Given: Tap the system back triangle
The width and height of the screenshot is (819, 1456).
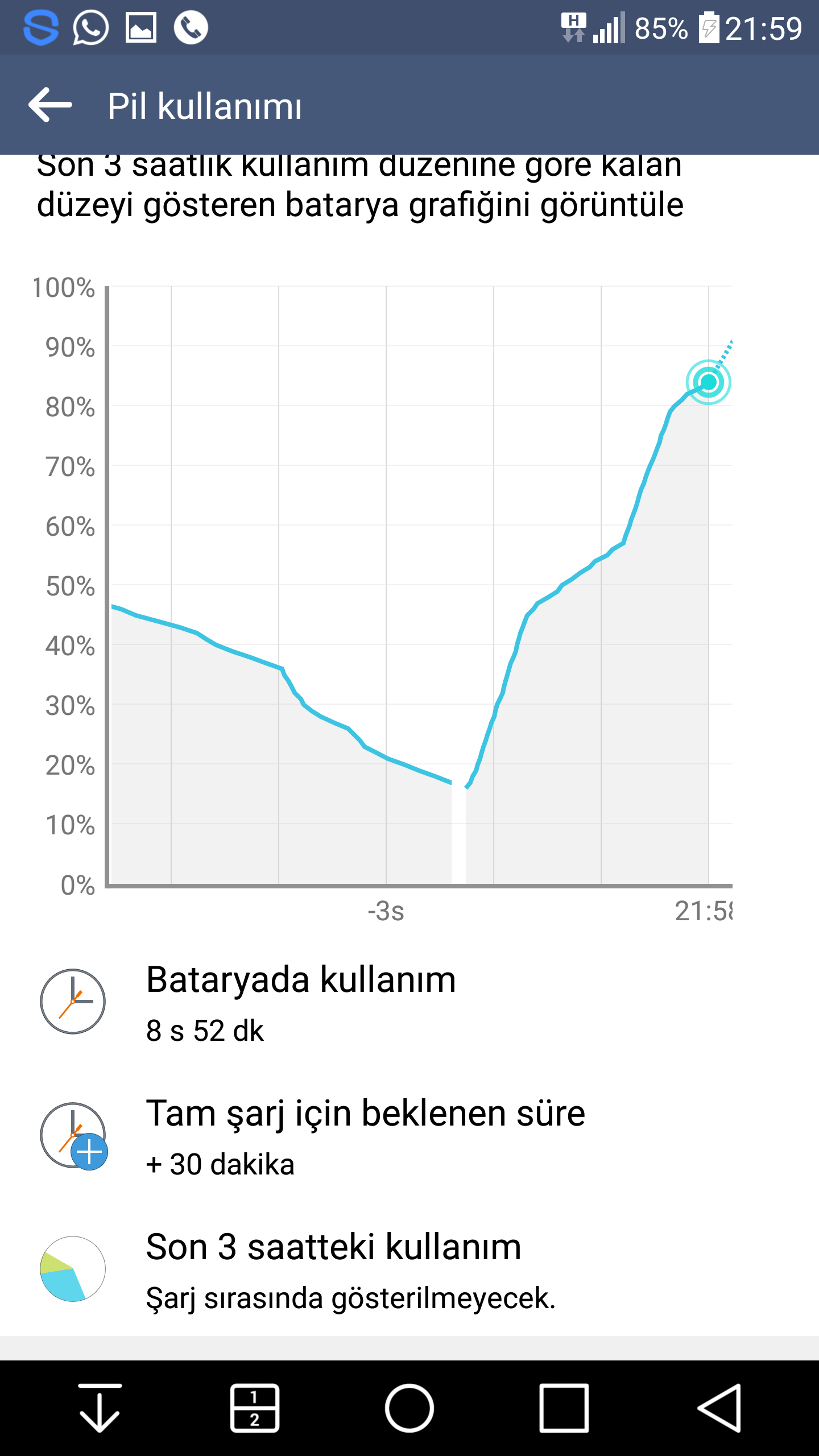Looking at the screenshot, I should pos(719,1408).
